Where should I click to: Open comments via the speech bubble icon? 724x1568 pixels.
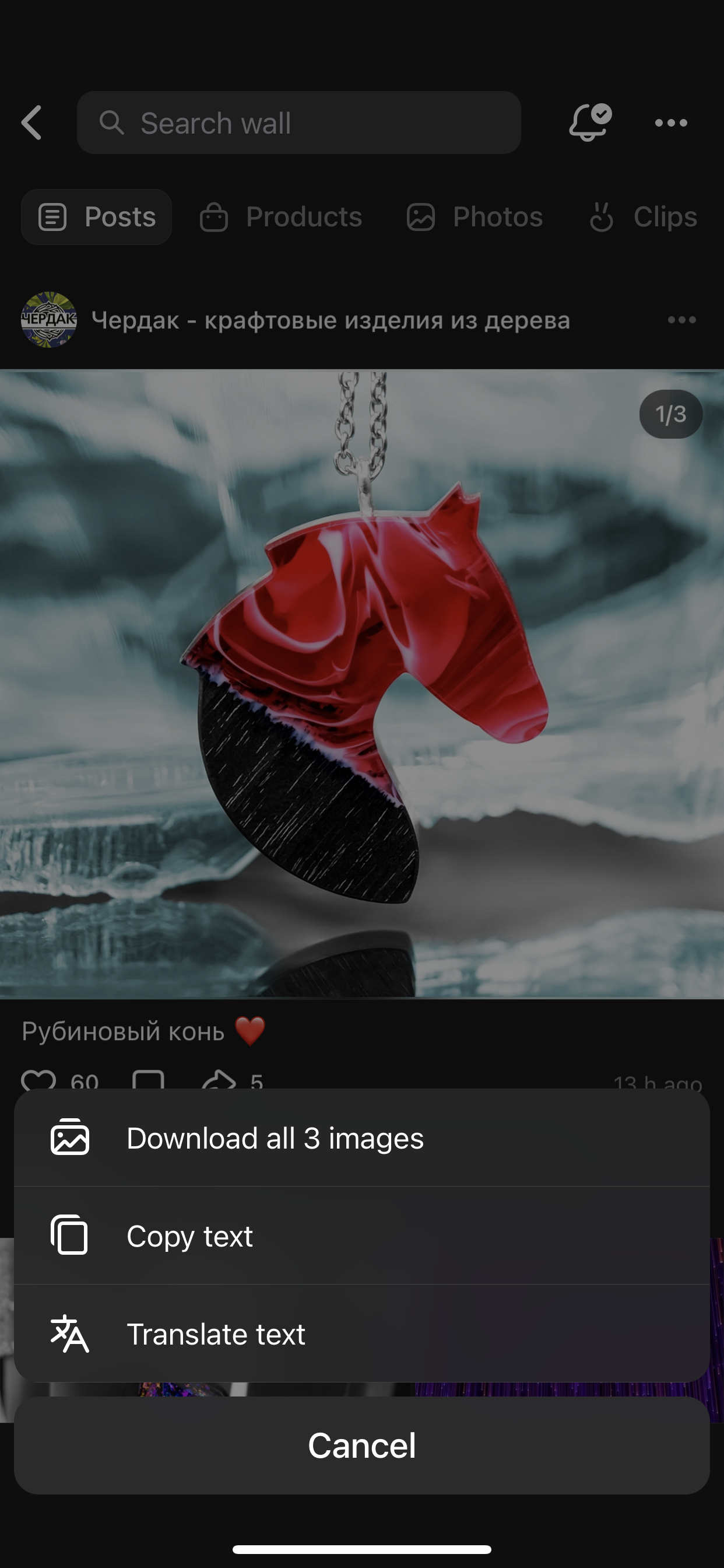point(150,1081)
